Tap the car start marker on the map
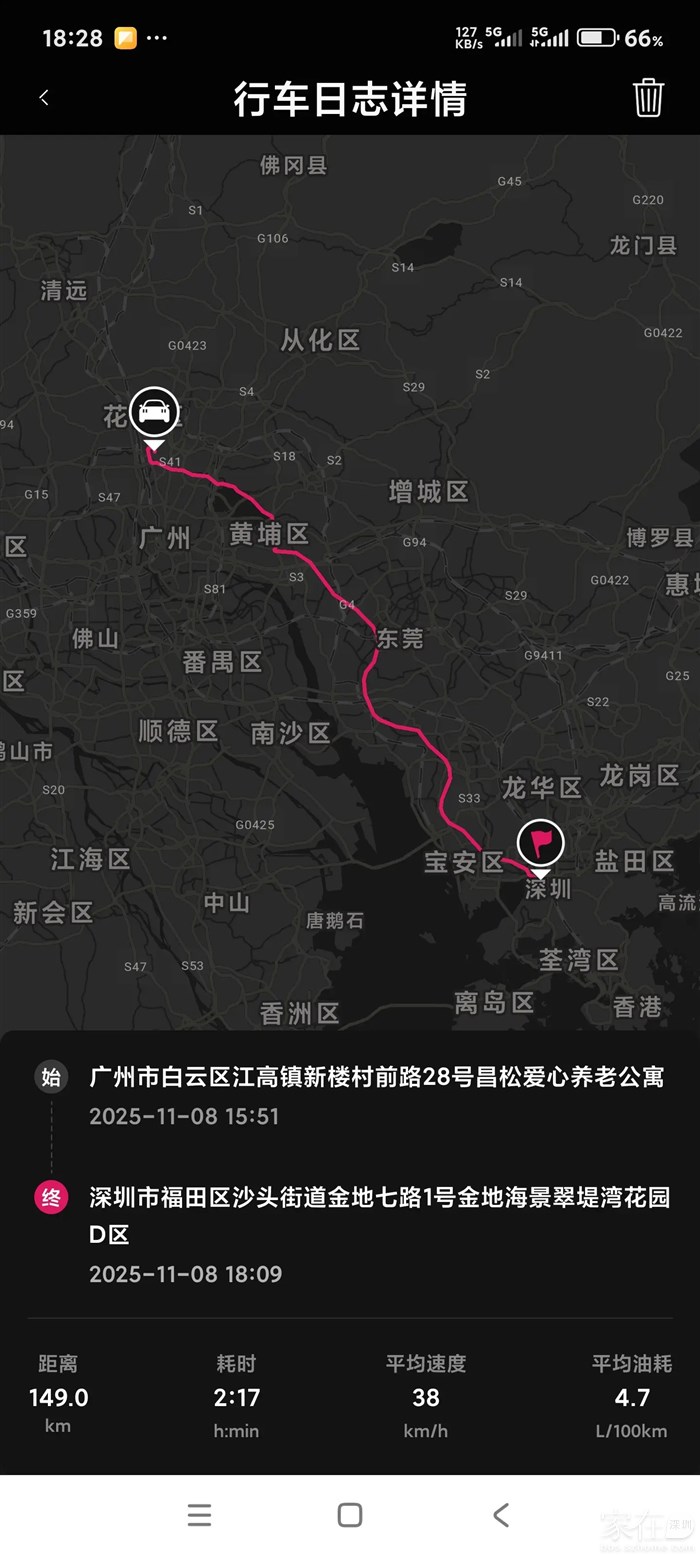Image resolution: width=700 pixels, height=1555 pixels. point(154,411)
